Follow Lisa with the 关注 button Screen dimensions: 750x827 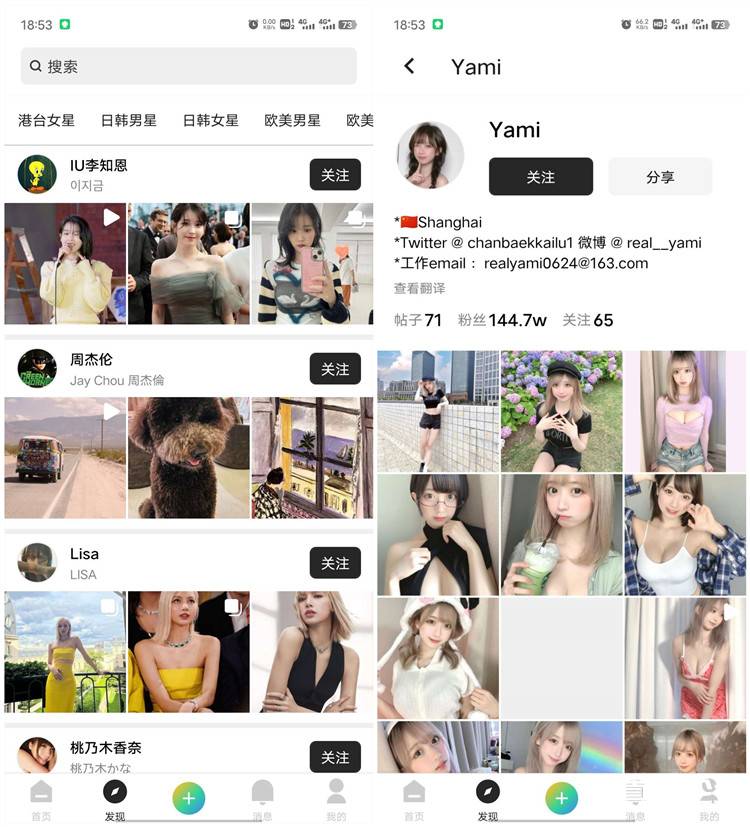point(335,563)
